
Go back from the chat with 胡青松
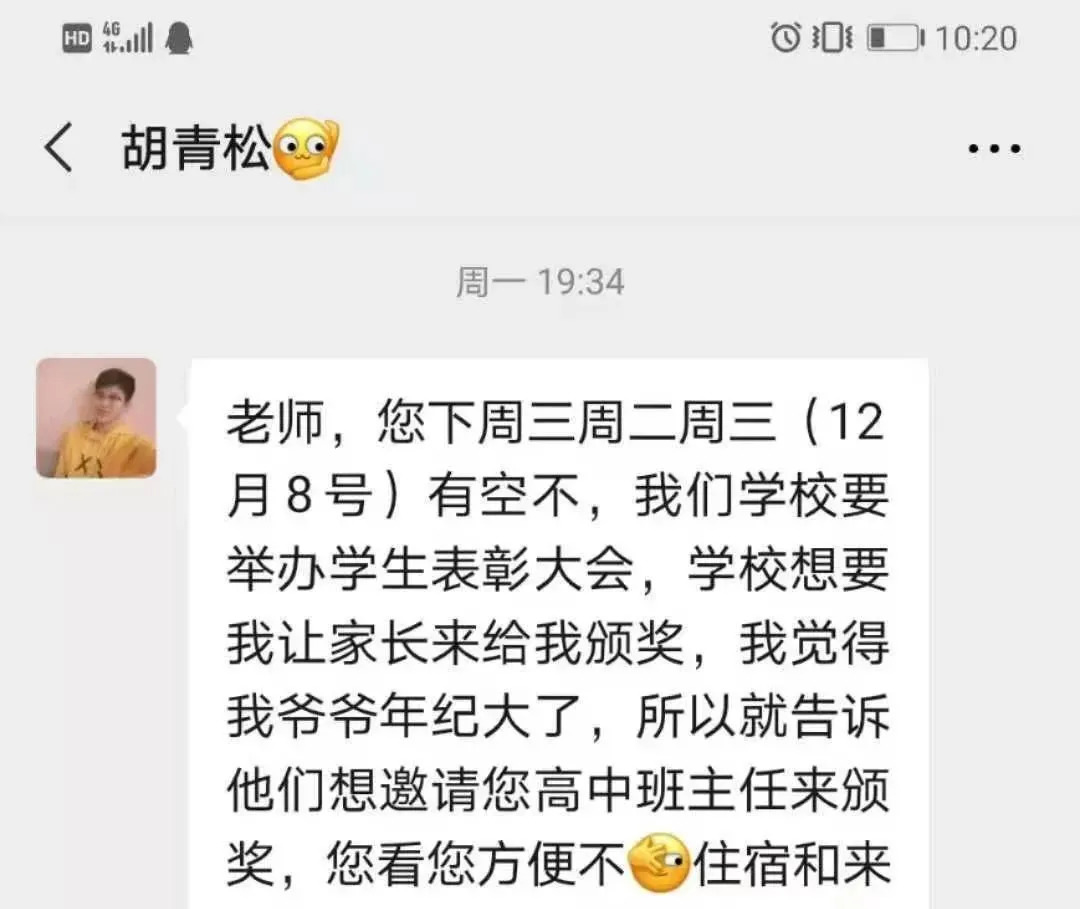58,149
